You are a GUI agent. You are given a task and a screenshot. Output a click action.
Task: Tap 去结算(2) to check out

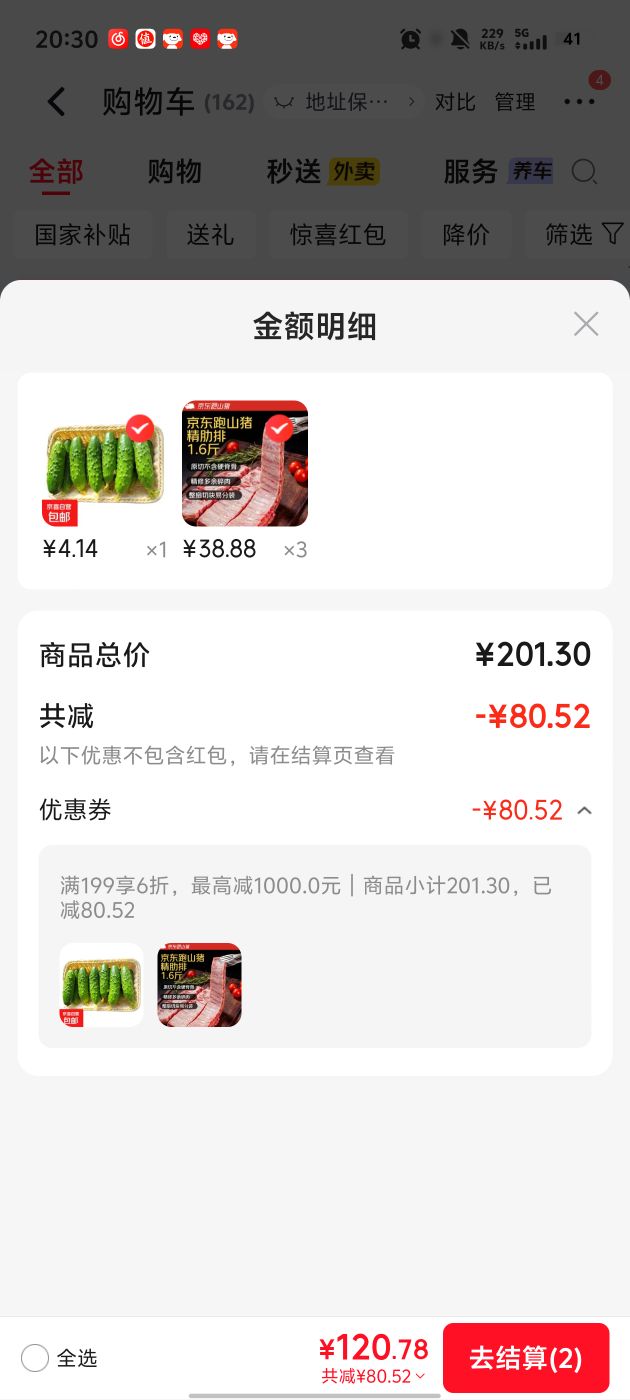(526, 1358)
